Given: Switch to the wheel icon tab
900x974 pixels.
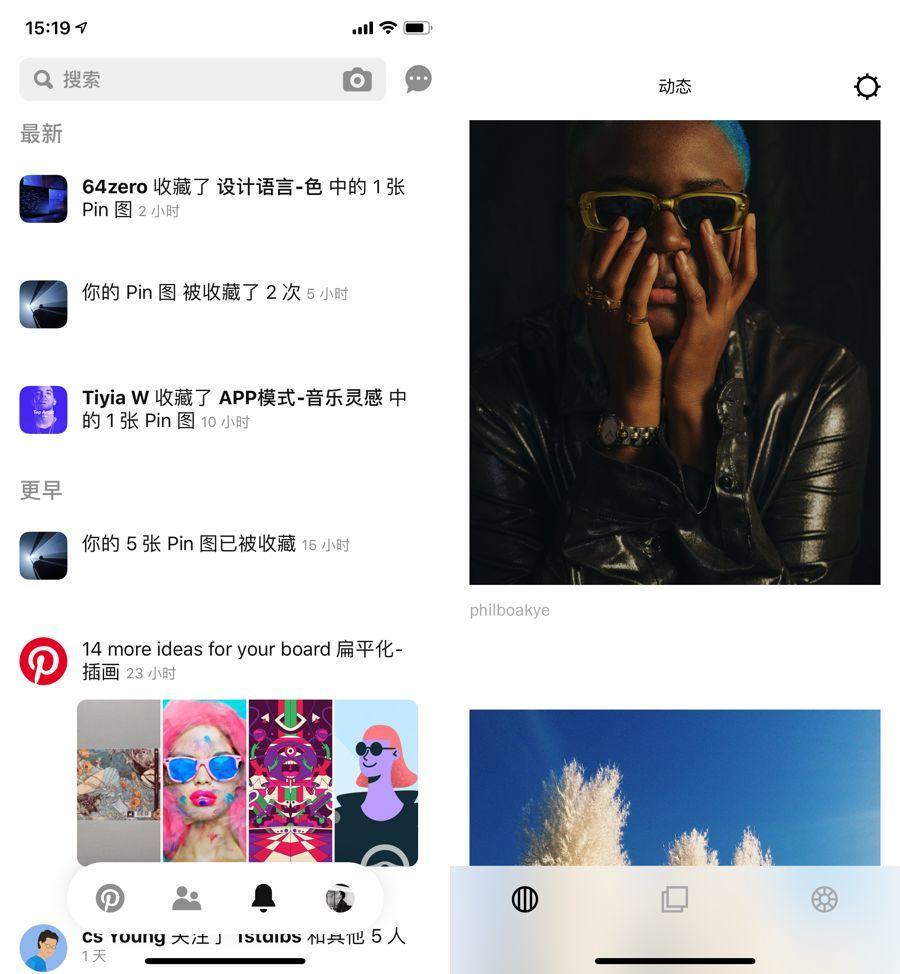Looking at the screenshot, I should click(x=824, y=899).
